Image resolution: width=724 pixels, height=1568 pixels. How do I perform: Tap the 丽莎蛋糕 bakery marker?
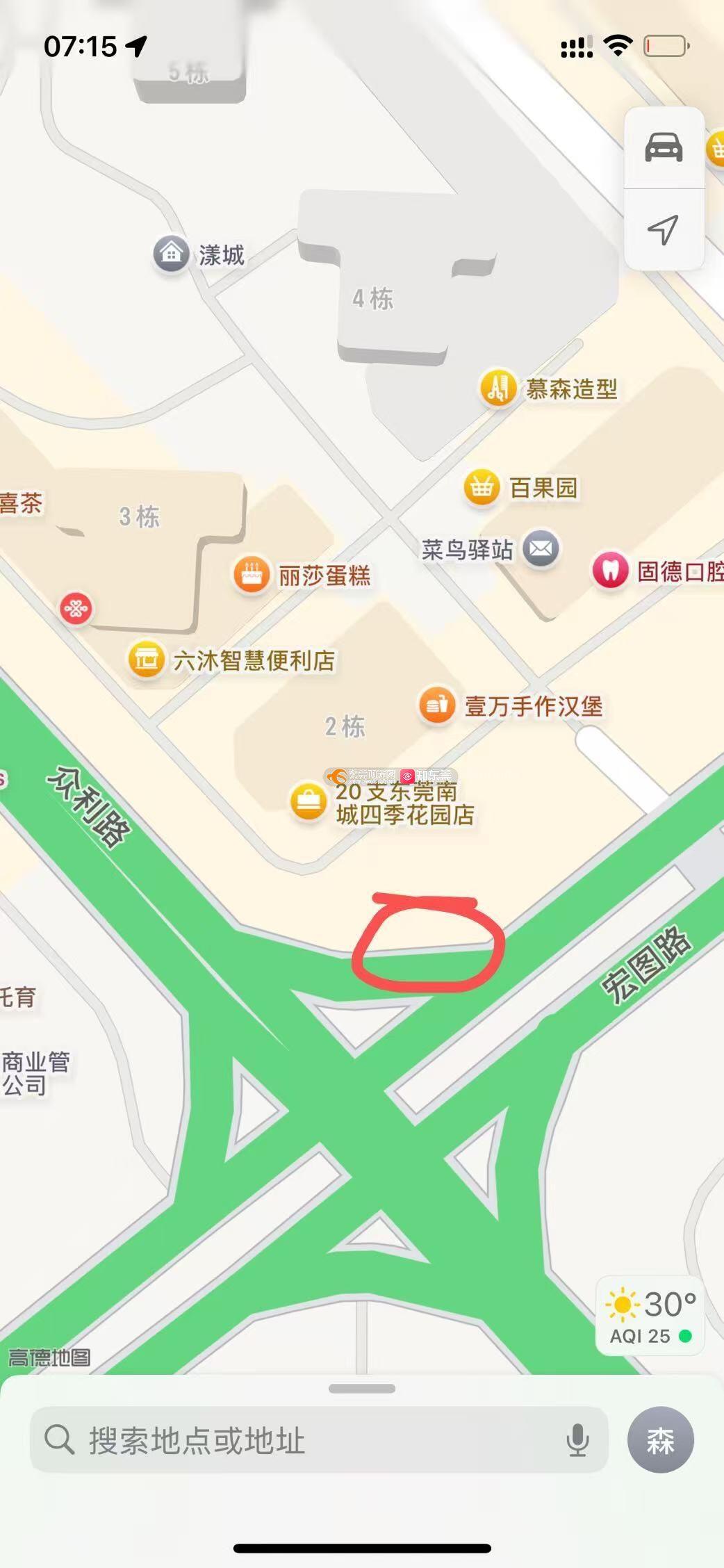click(251, 575)
